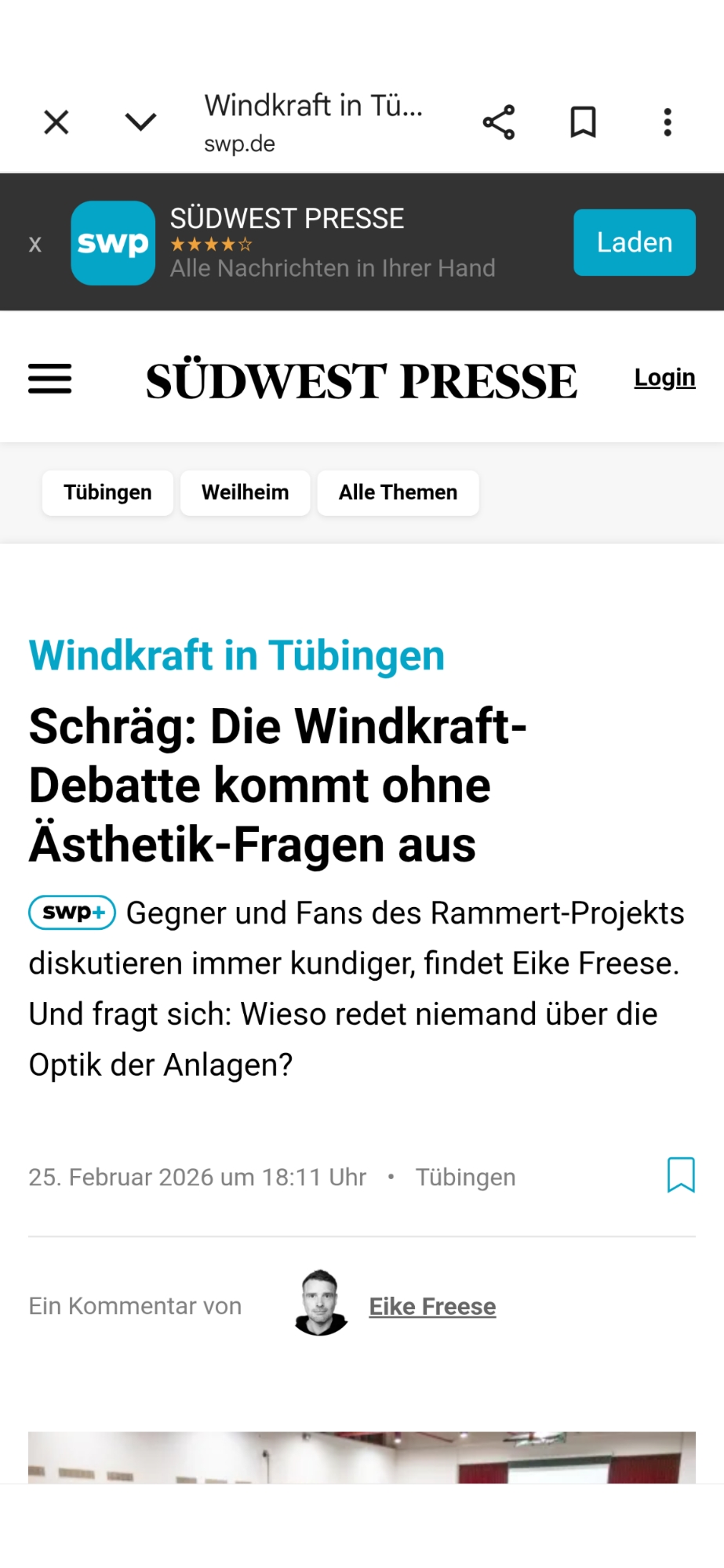Tap the Laden button

(634, 242)
